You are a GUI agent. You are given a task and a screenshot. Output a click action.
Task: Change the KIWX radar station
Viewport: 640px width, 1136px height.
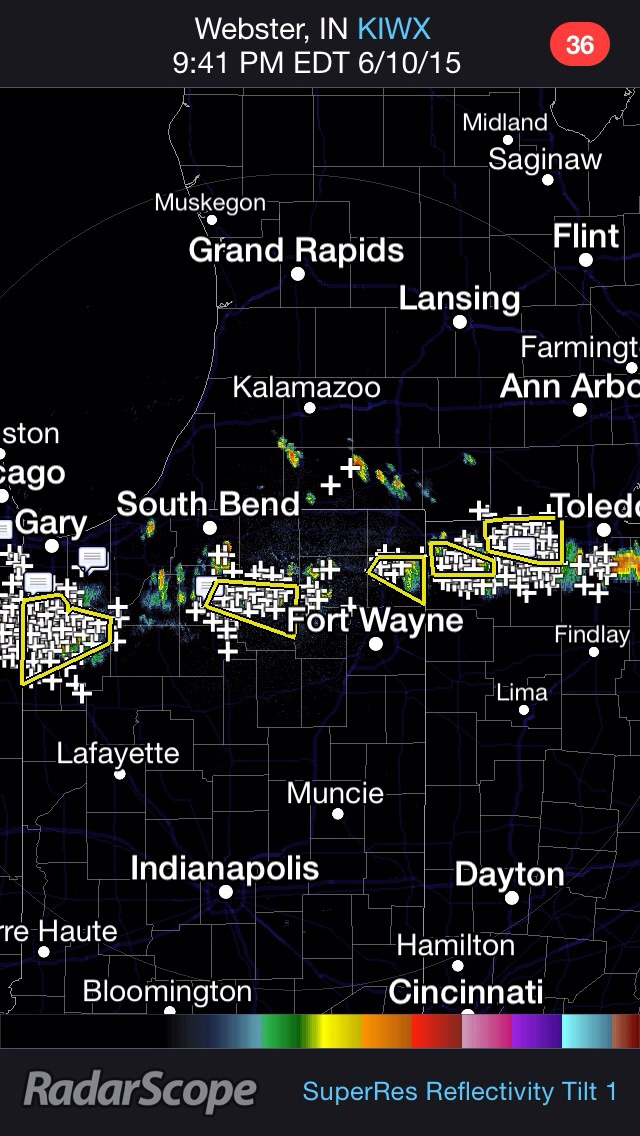394,30
